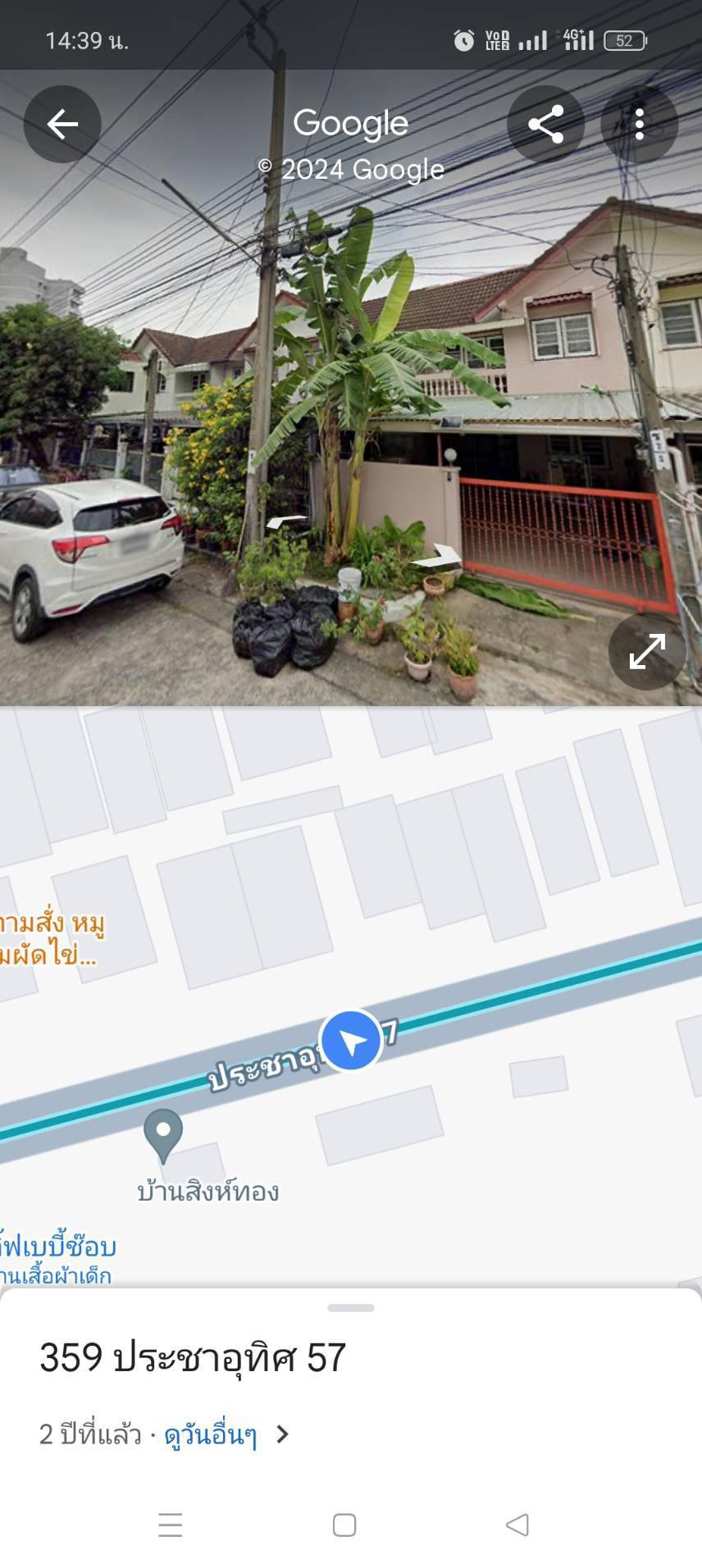Open the three-dot overflow menu
Viewport: 702px width, 1568px height.
click(x=639, y=125)
